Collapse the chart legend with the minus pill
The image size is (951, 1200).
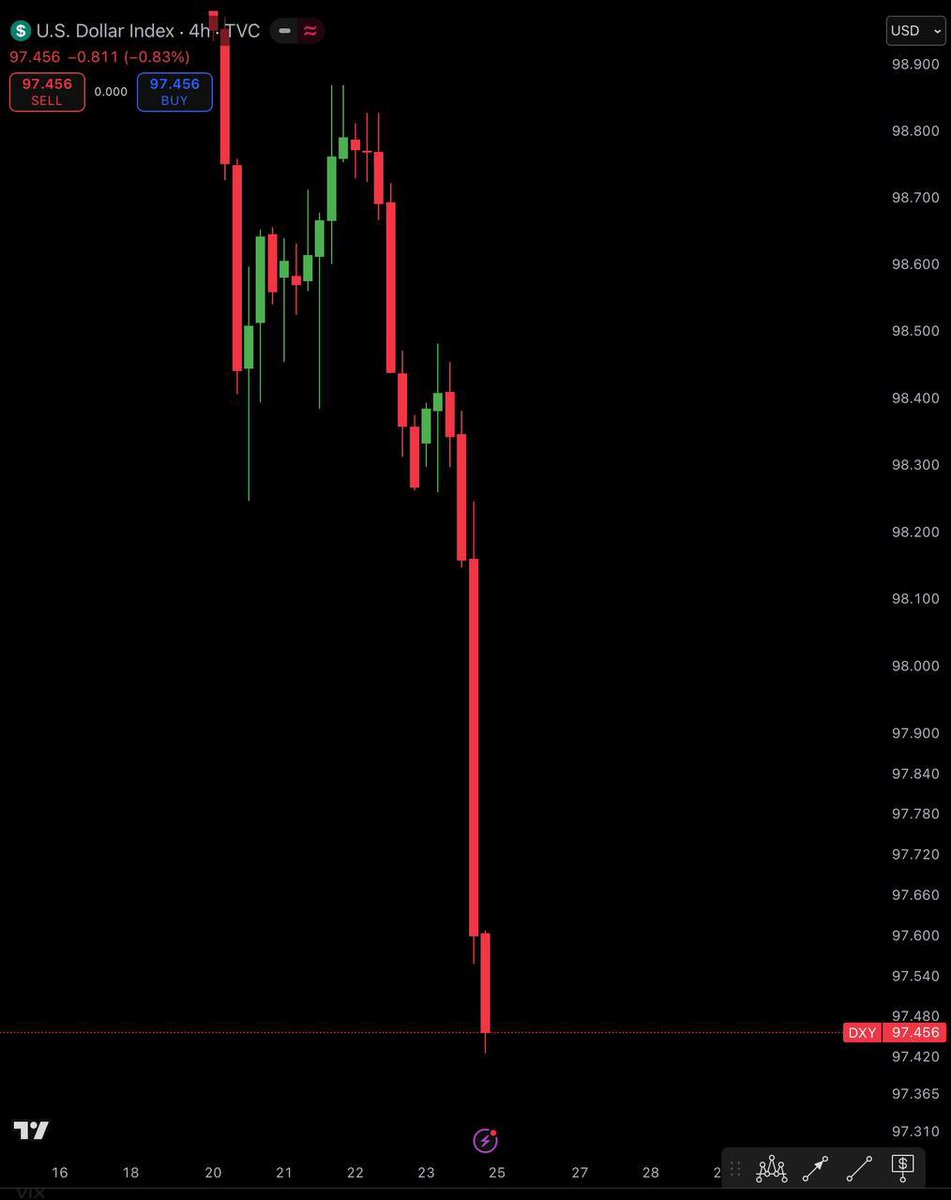click(x=285, y=31)
